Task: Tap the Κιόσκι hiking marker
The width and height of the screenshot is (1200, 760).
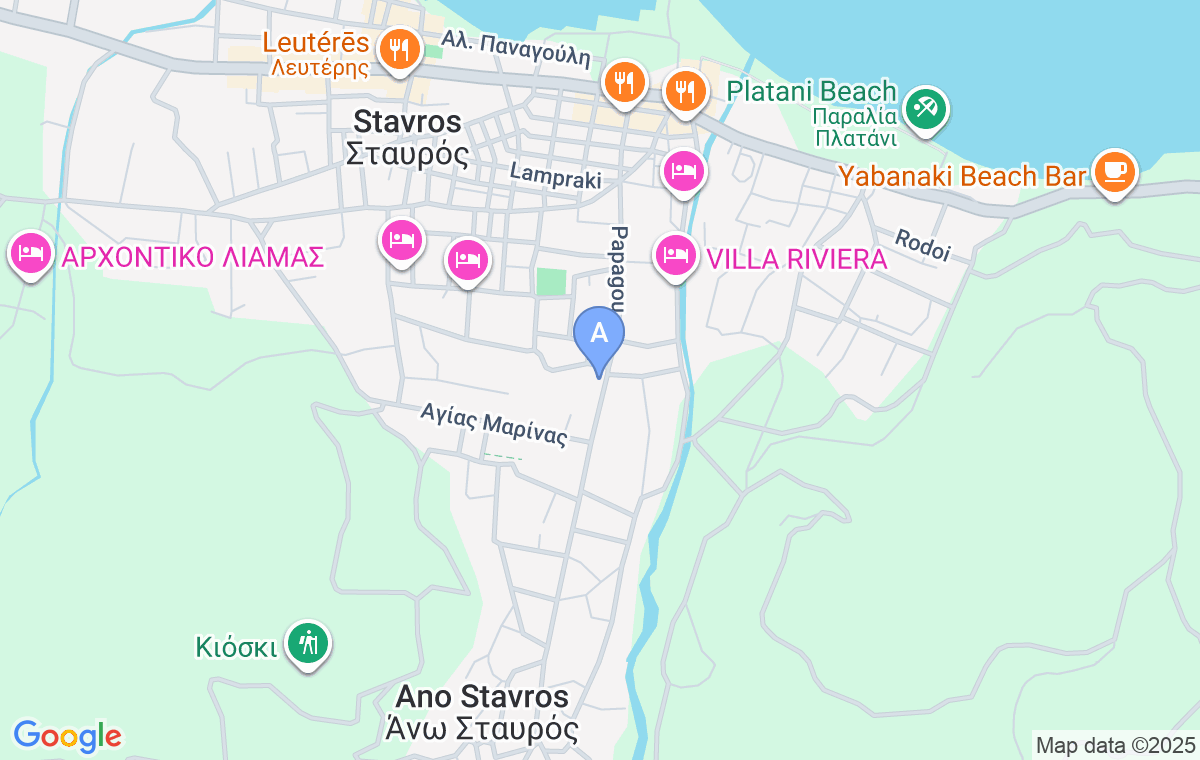Action: (308, 643)
